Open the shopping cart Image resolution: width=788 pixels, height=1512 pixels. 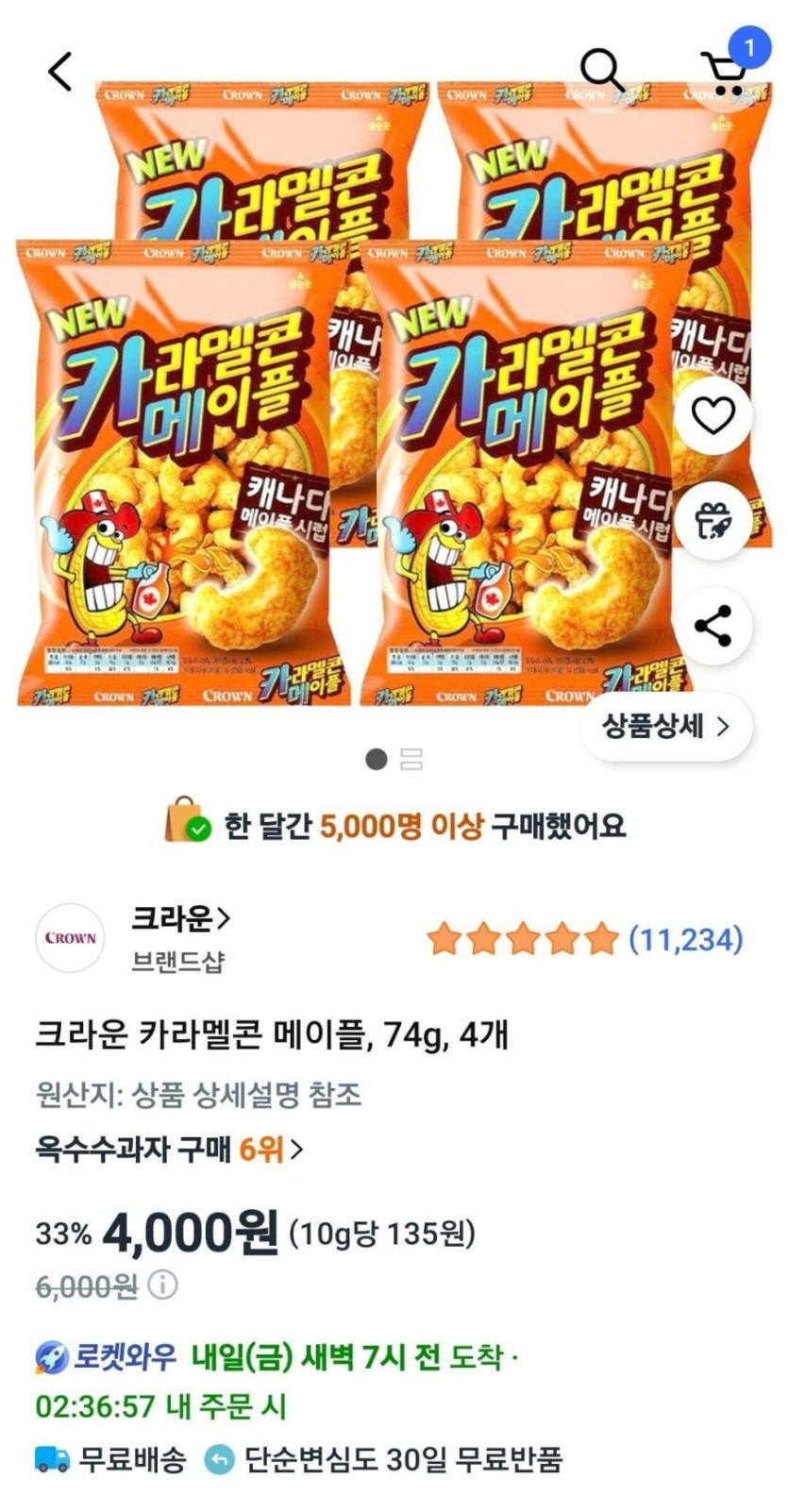pyautogui.click(x=725, y=72)
